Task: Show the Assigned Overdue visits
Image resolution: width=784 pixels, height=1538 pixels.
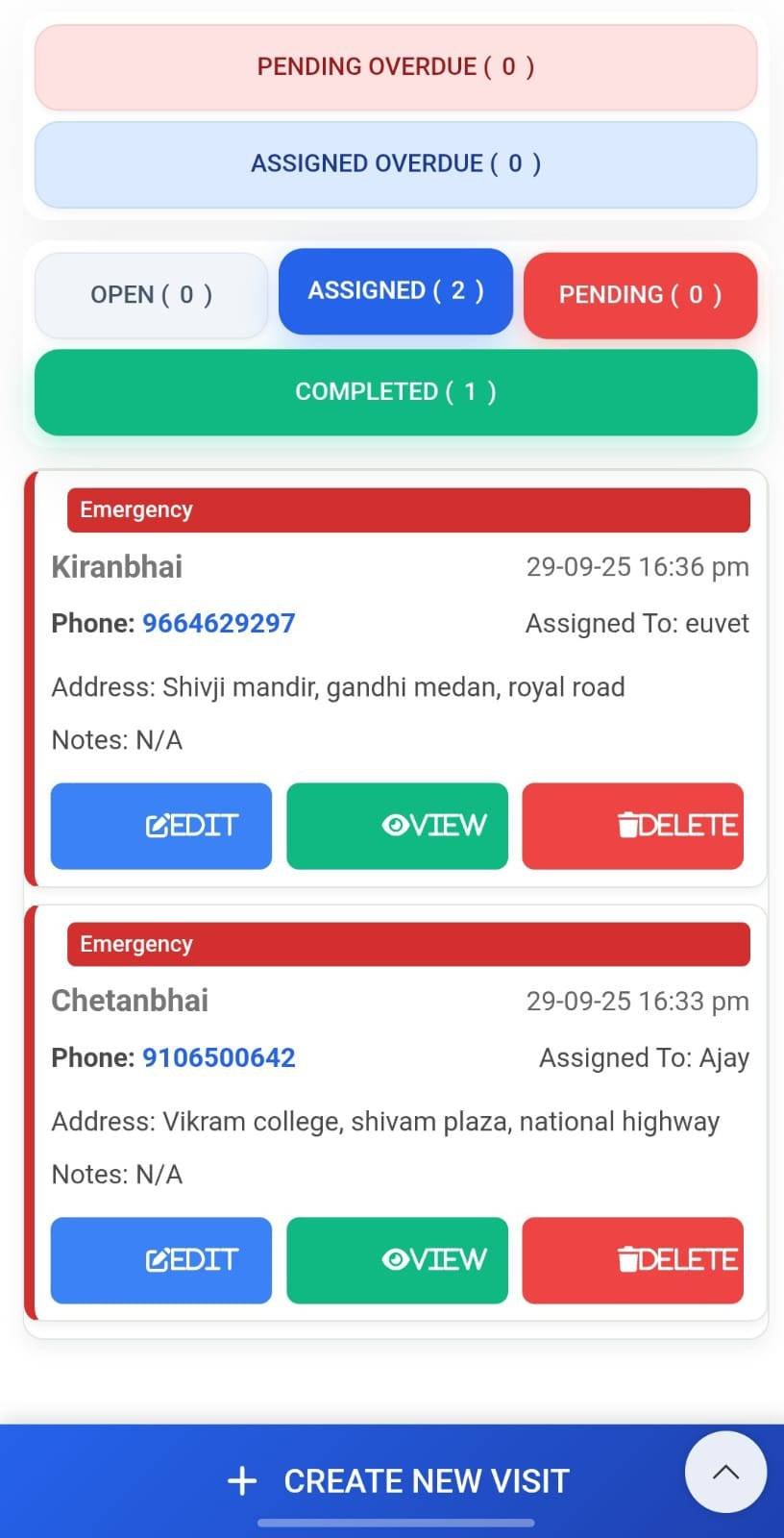Action: click(x=395, y=164)
